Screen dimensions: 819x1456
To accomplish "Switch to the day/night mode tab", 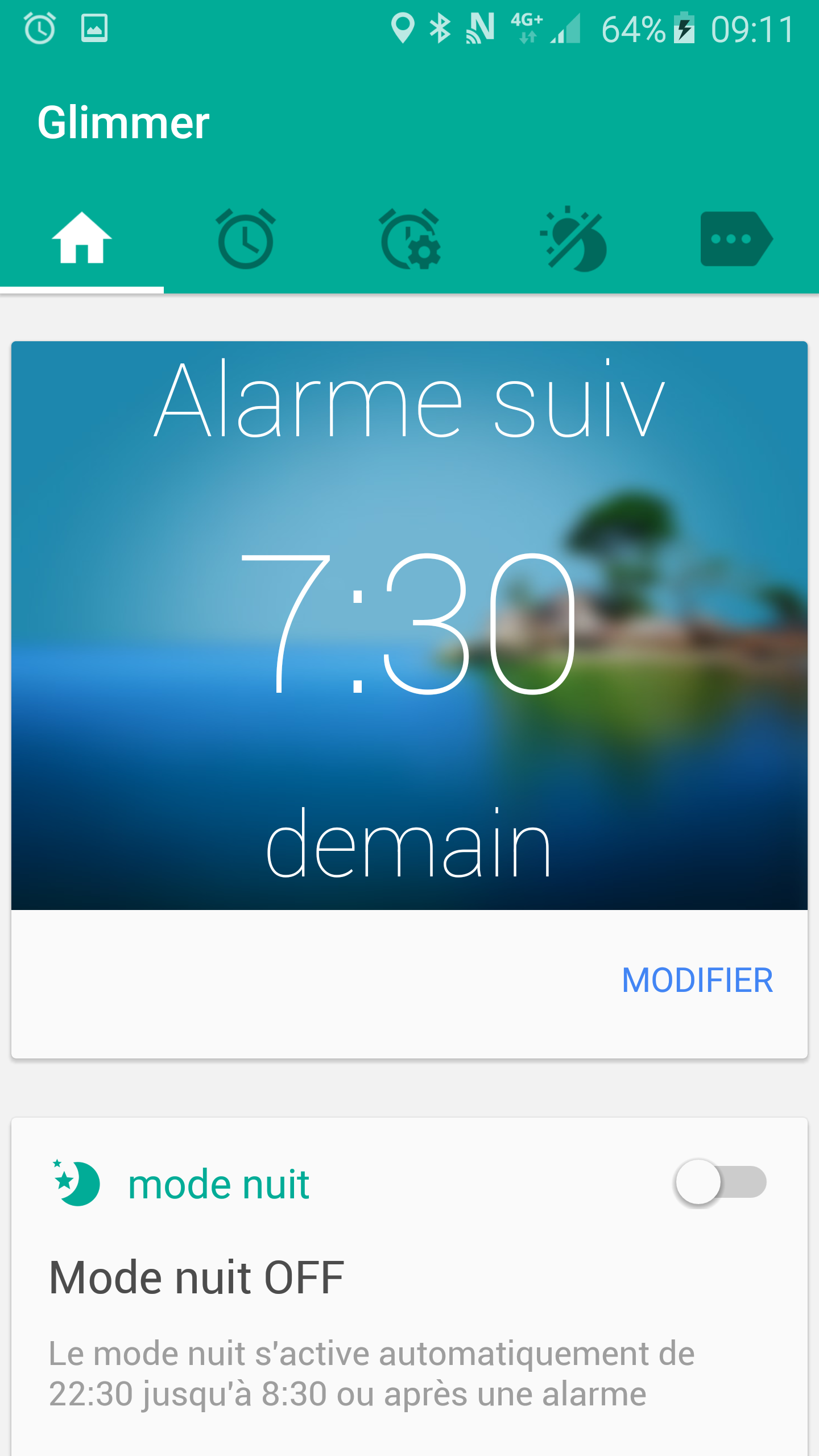I will coord(573,239).
